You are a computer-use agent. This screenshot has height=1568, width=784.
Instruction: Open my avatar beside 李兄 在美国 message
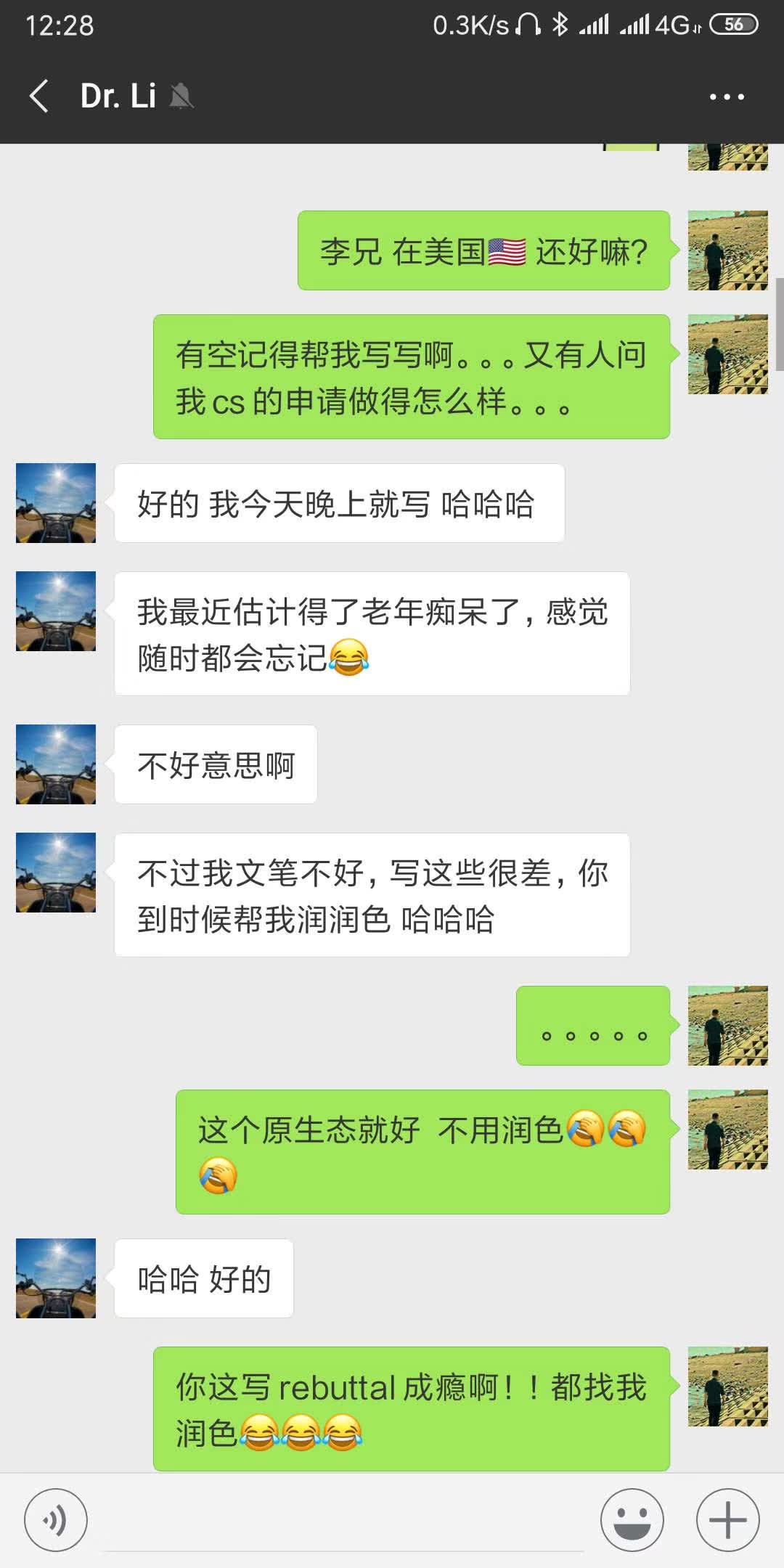pyautogui.click(x=727, y=250)
